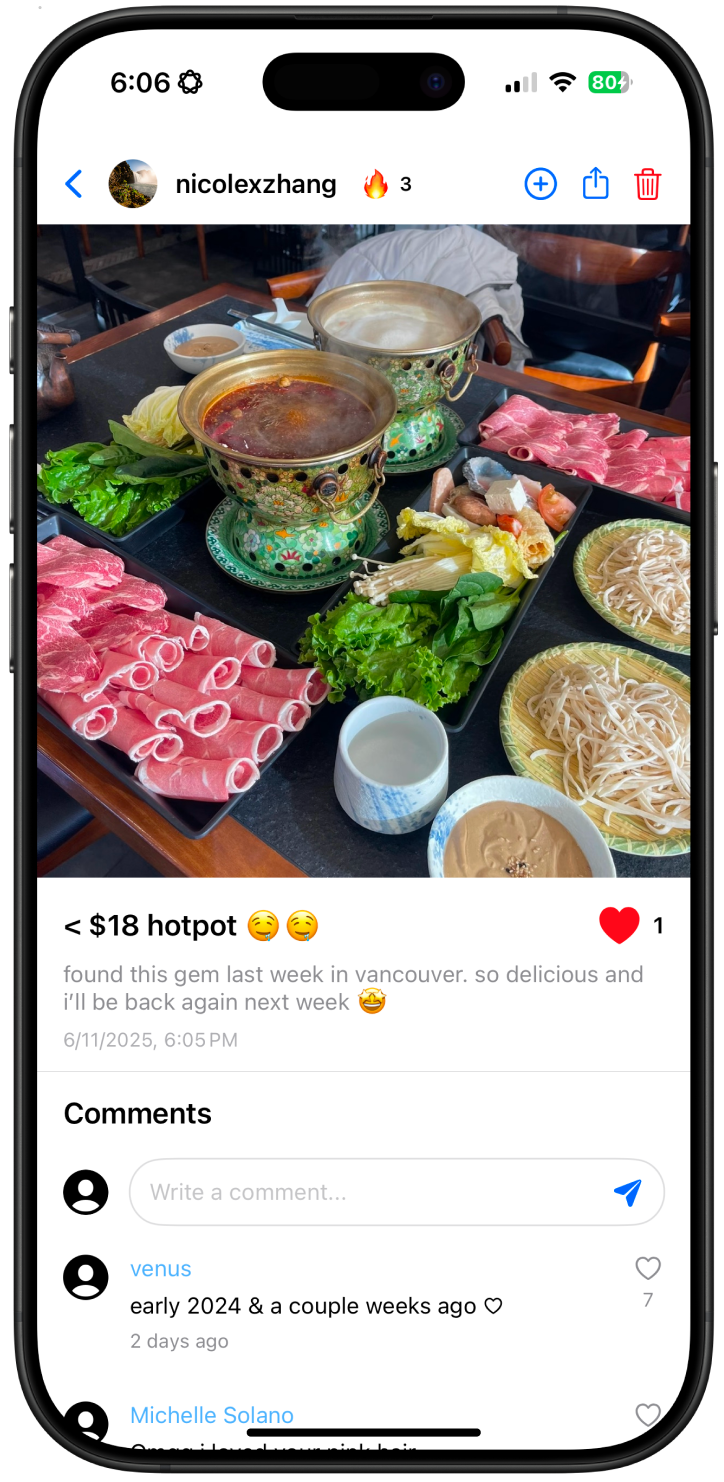Like Michelle Solano's comment
The image size is (724, 1482).
click(x=648, y=1415)
